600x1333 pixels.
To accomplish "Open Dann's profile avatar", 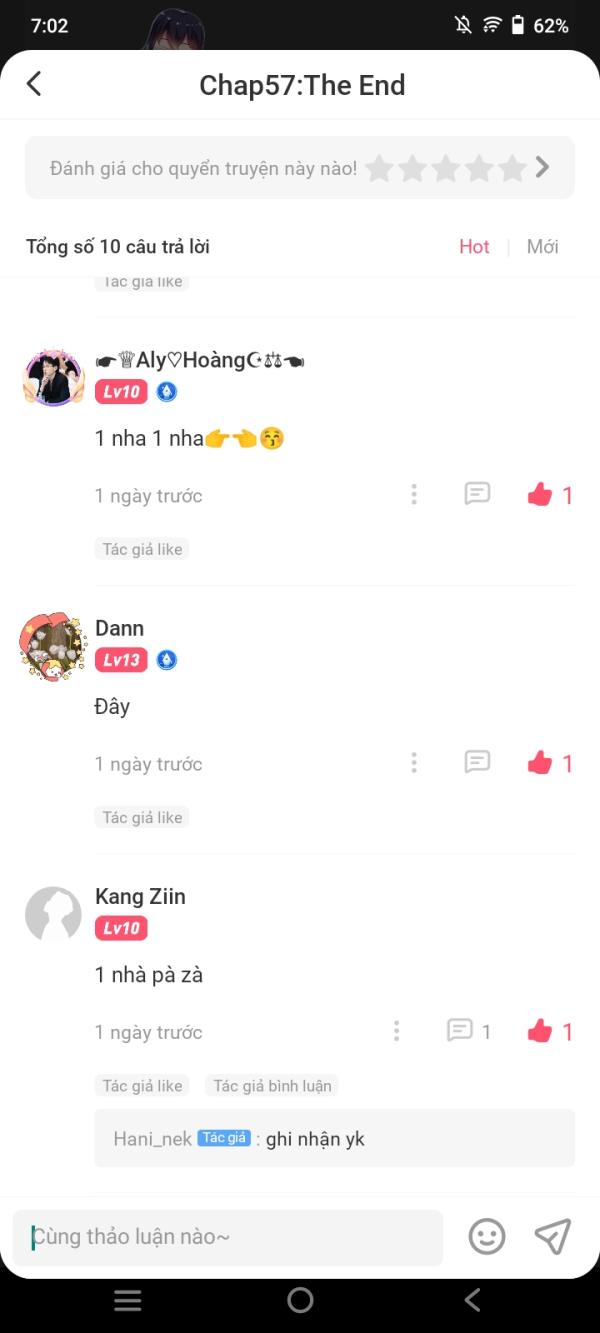I will [53, 646].
